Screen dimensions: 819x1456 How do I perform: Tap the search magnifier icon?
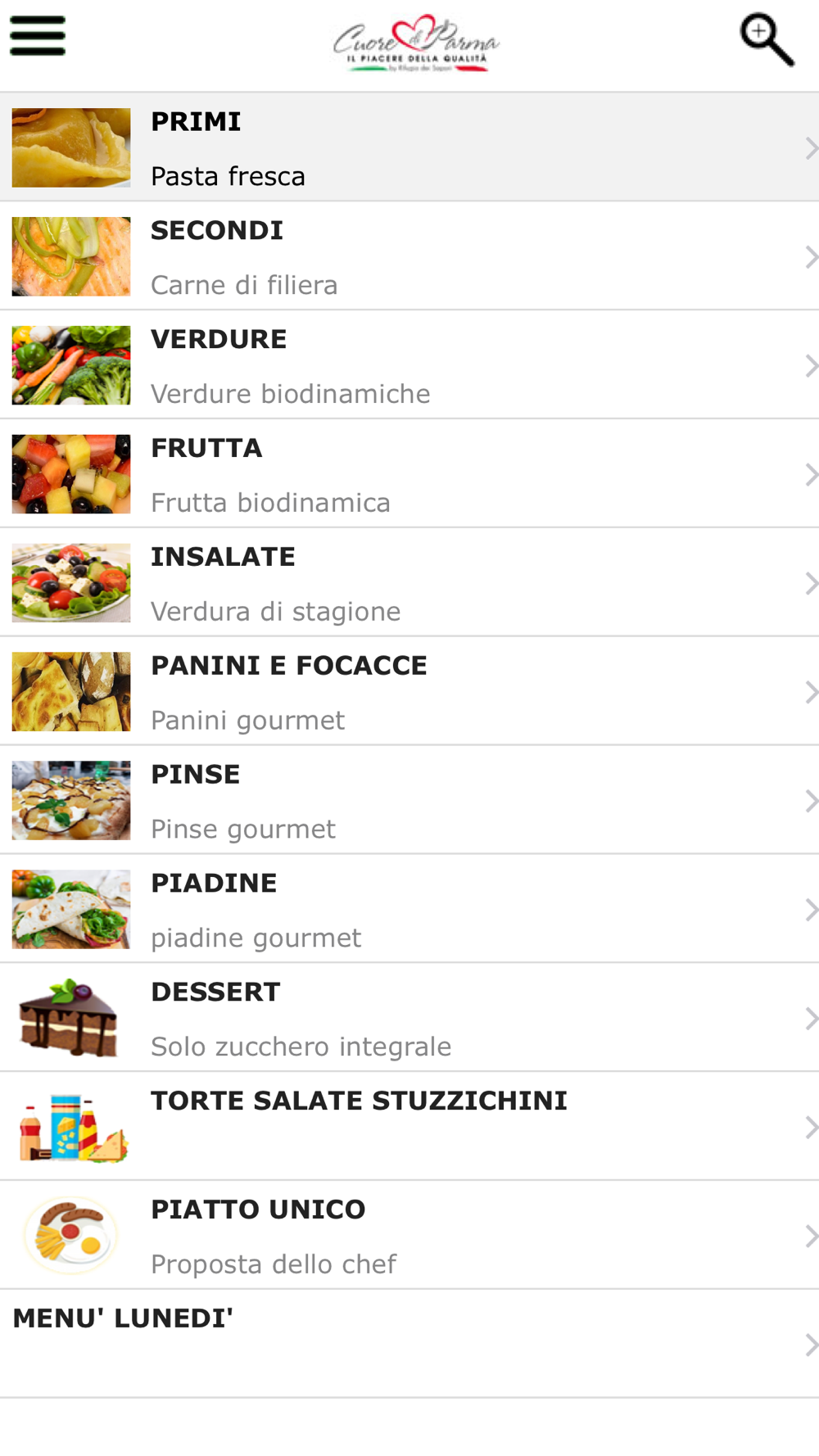pyautogui.click(x=767, y=39)
